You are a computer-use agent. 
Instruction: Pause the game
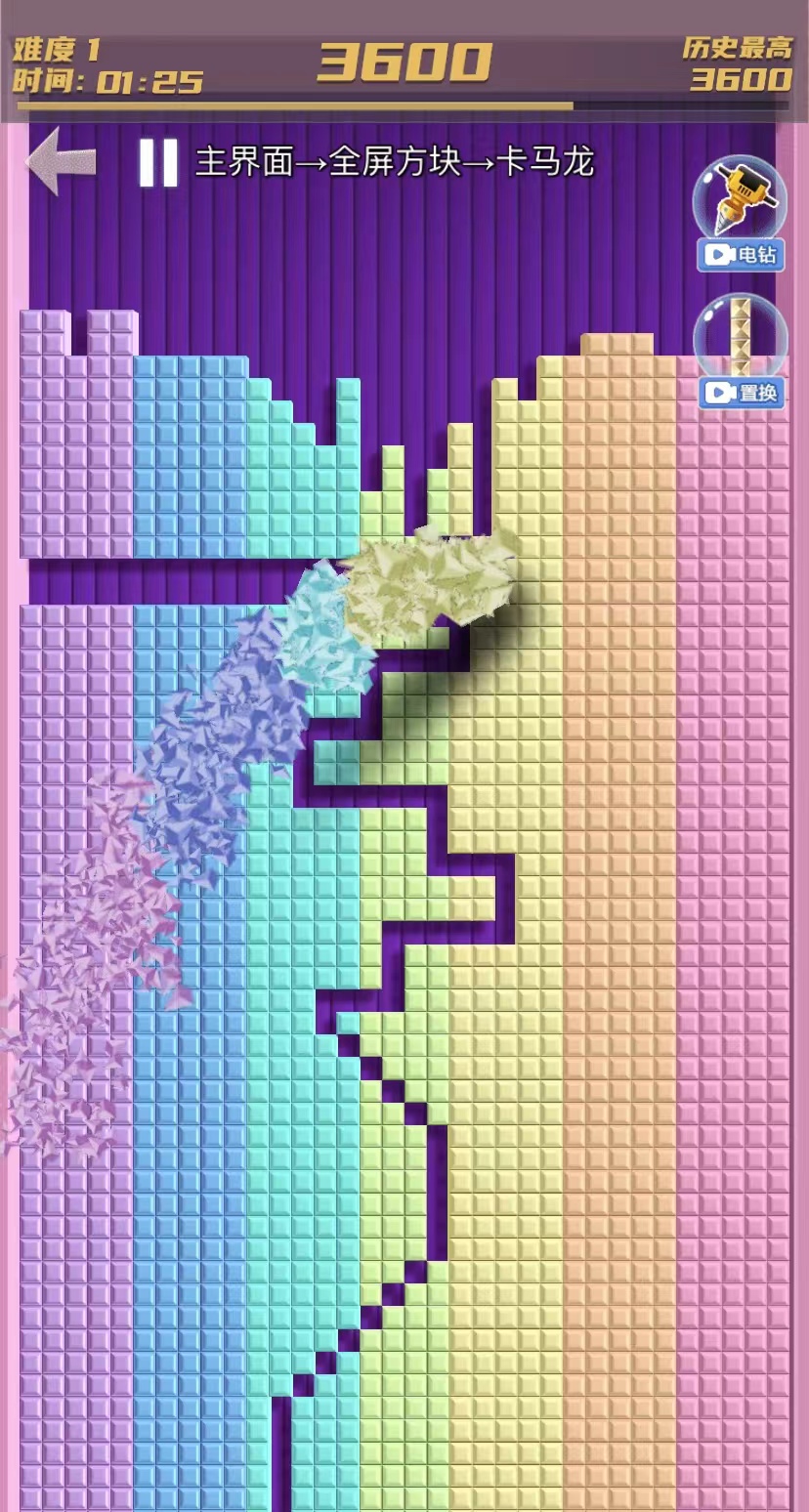click(158, 162)
